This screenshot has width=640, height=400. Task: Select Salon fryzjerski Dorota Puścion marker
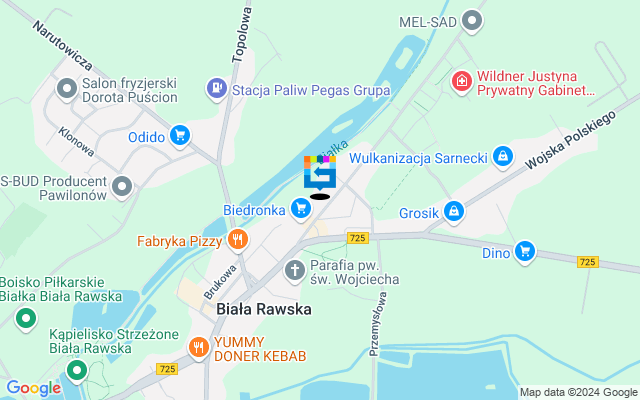67,89
